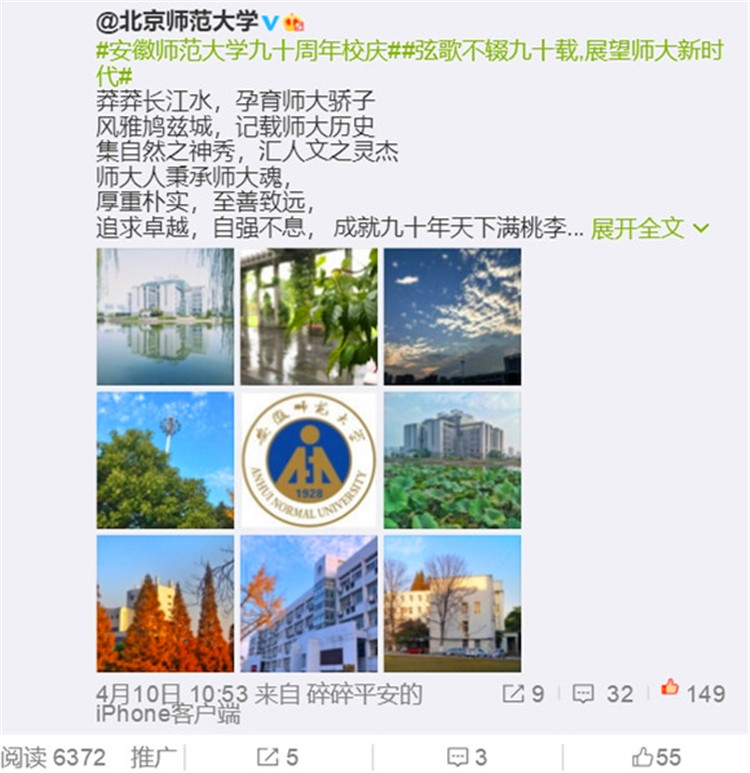
Task: View the photo of green leaves by the corridor
Action: coord(309,316)
